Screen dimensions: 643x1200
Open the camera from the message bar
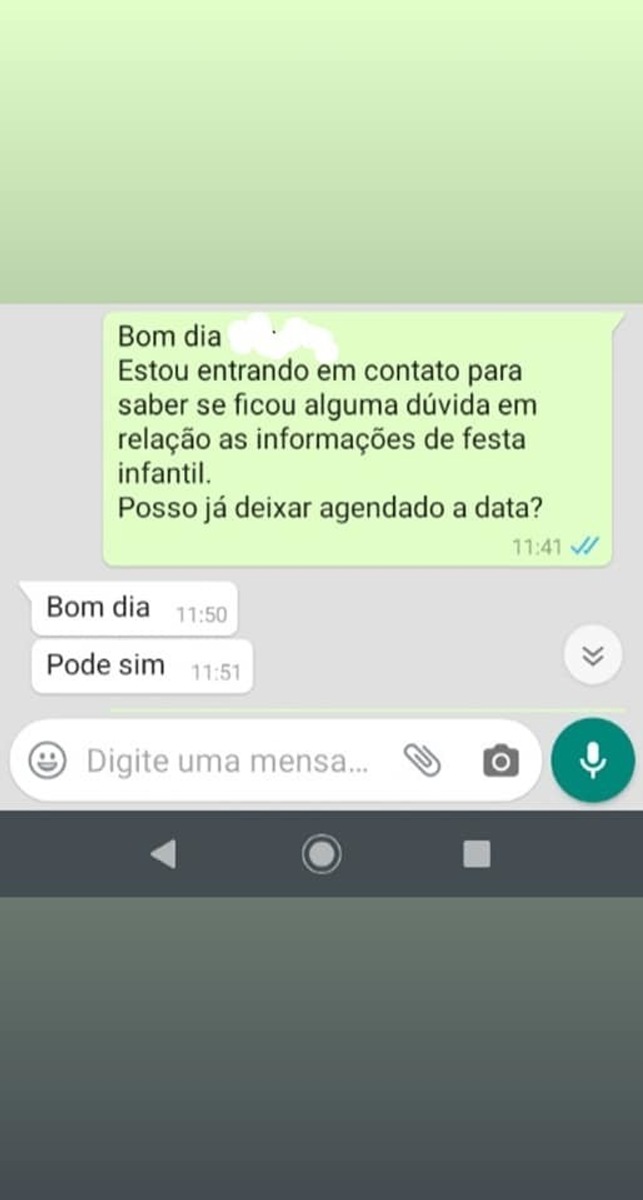click(500, 762)
